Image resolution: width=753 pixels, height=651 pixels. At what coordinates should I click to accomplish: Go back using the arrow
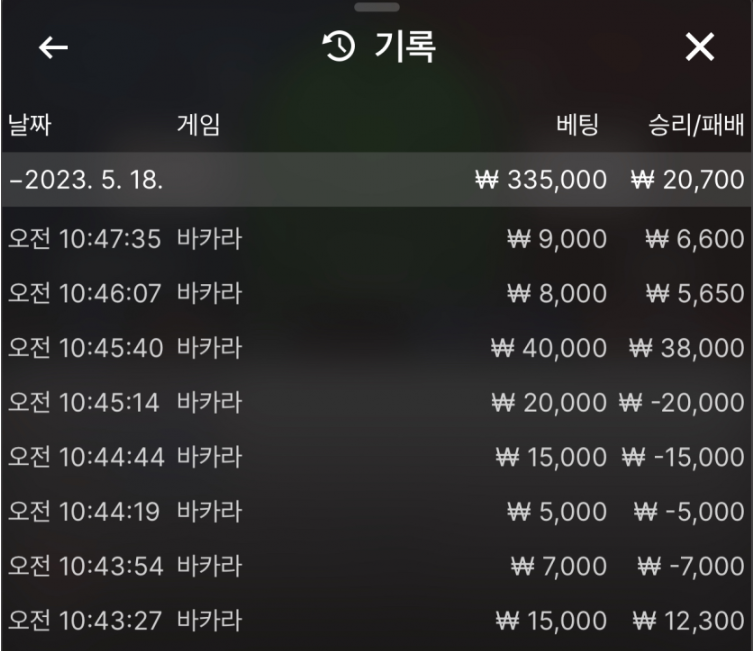click(x=52, y=49)
